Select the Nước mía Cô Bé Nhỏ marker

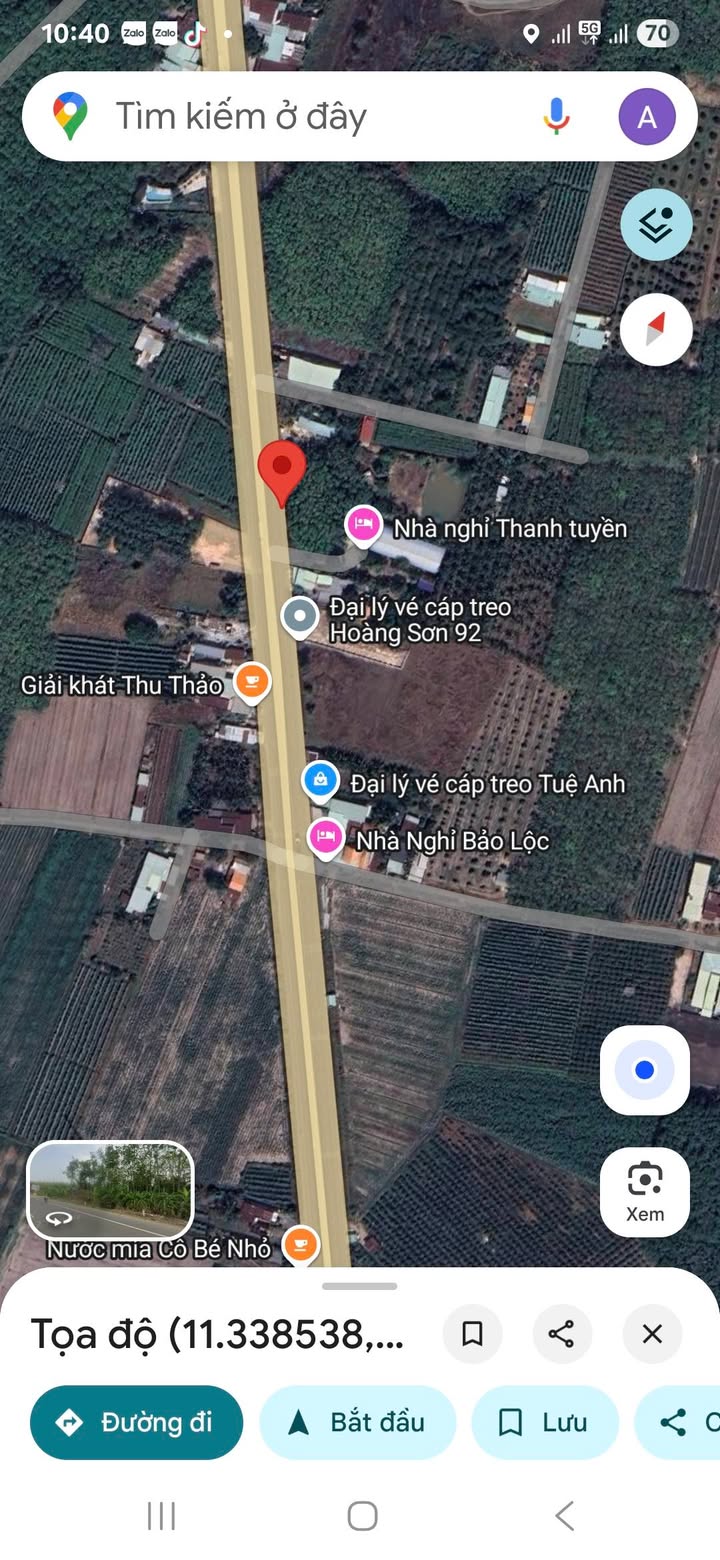[x=300, y=1245]
